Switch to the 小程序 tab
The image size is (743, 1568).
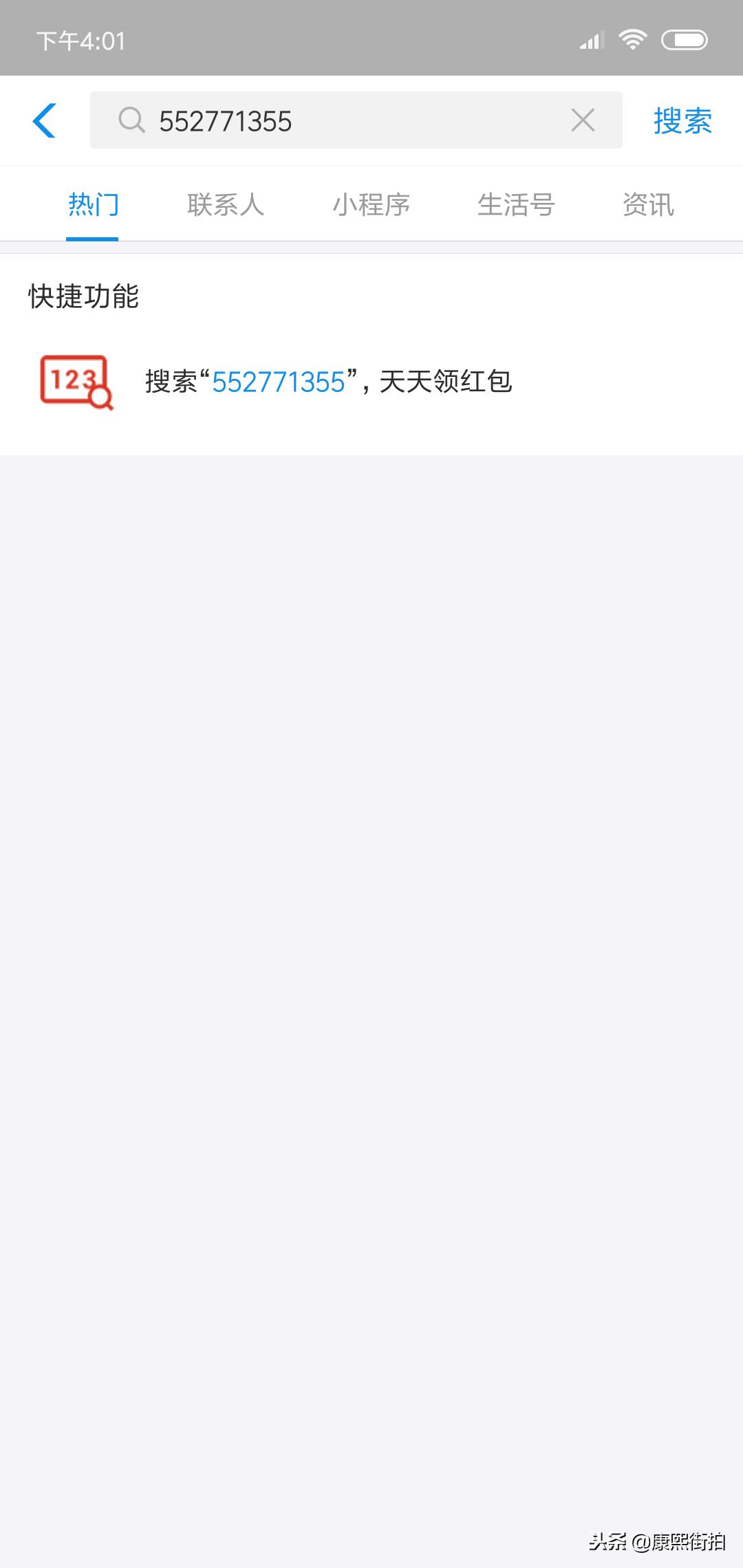click(x=371, y=204)
